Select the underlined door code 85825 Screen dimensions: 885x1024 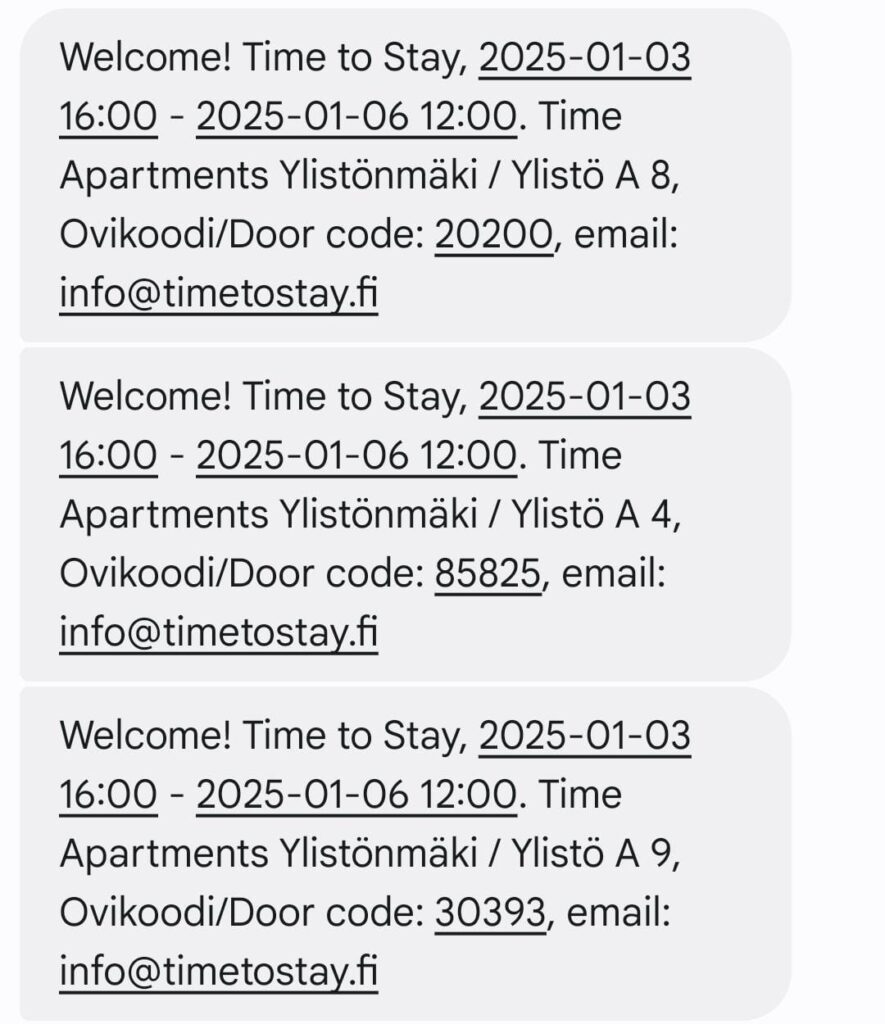488,574
